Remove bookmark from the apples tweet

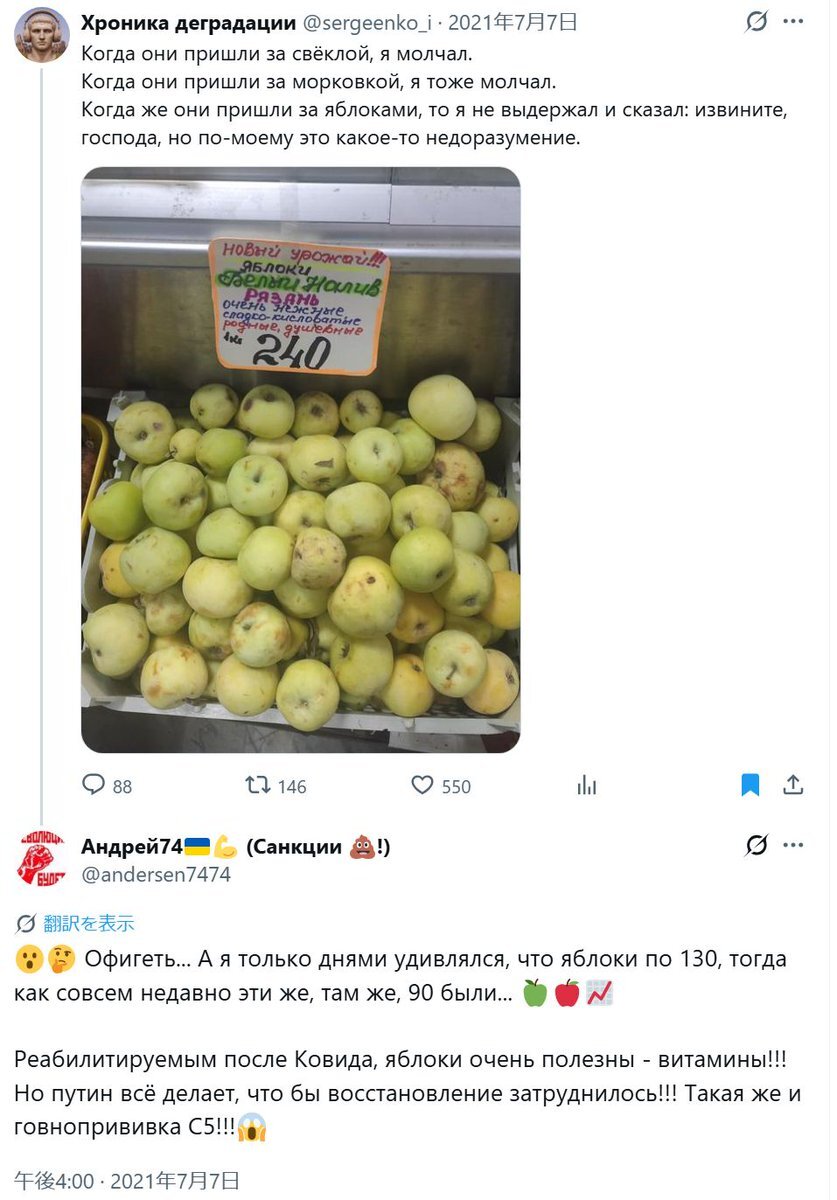750,786
